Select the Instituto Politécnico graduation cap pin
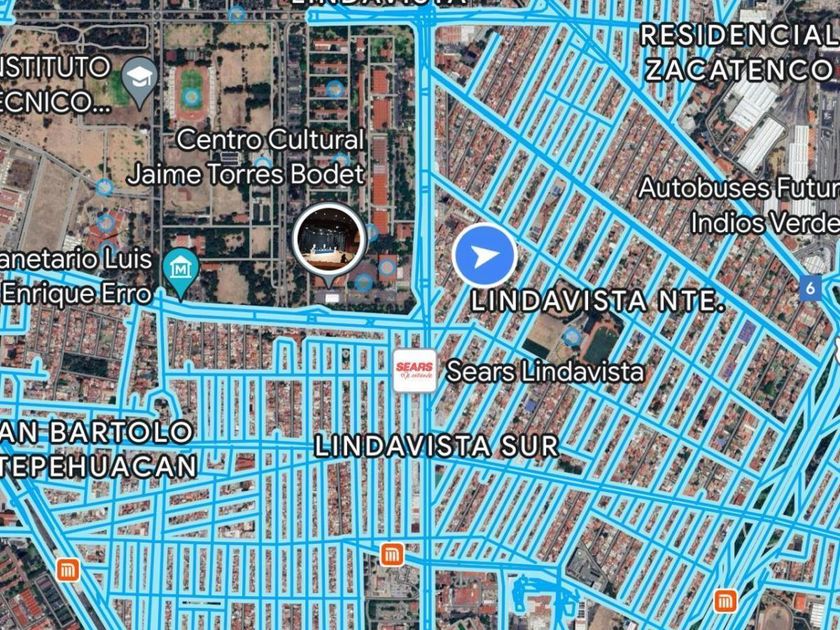 coord(139,82)
